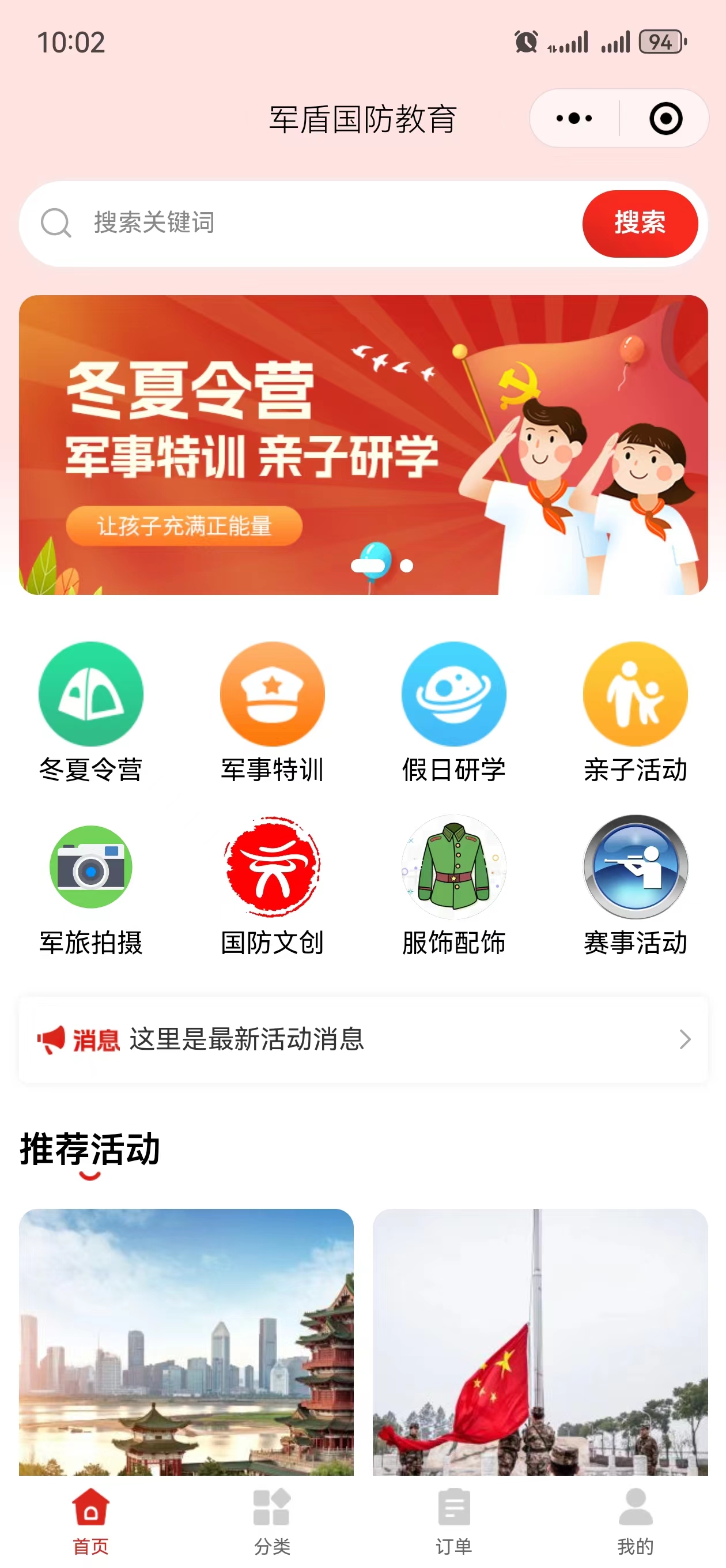Open the mini program more-options menu

pyautogui.click(x=574, y=119)
